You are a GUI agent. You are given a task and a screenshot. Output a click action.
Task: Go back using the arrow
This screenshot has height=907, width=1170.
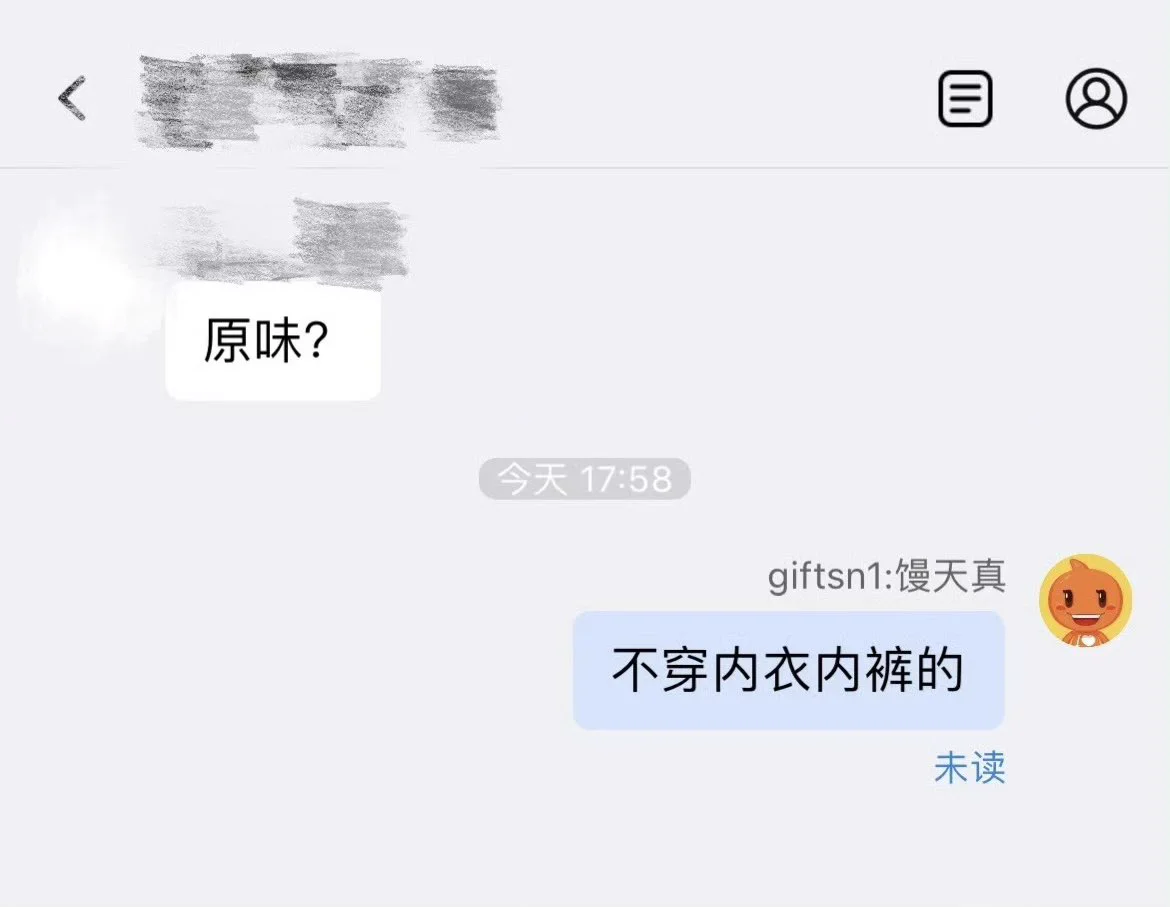72,99
